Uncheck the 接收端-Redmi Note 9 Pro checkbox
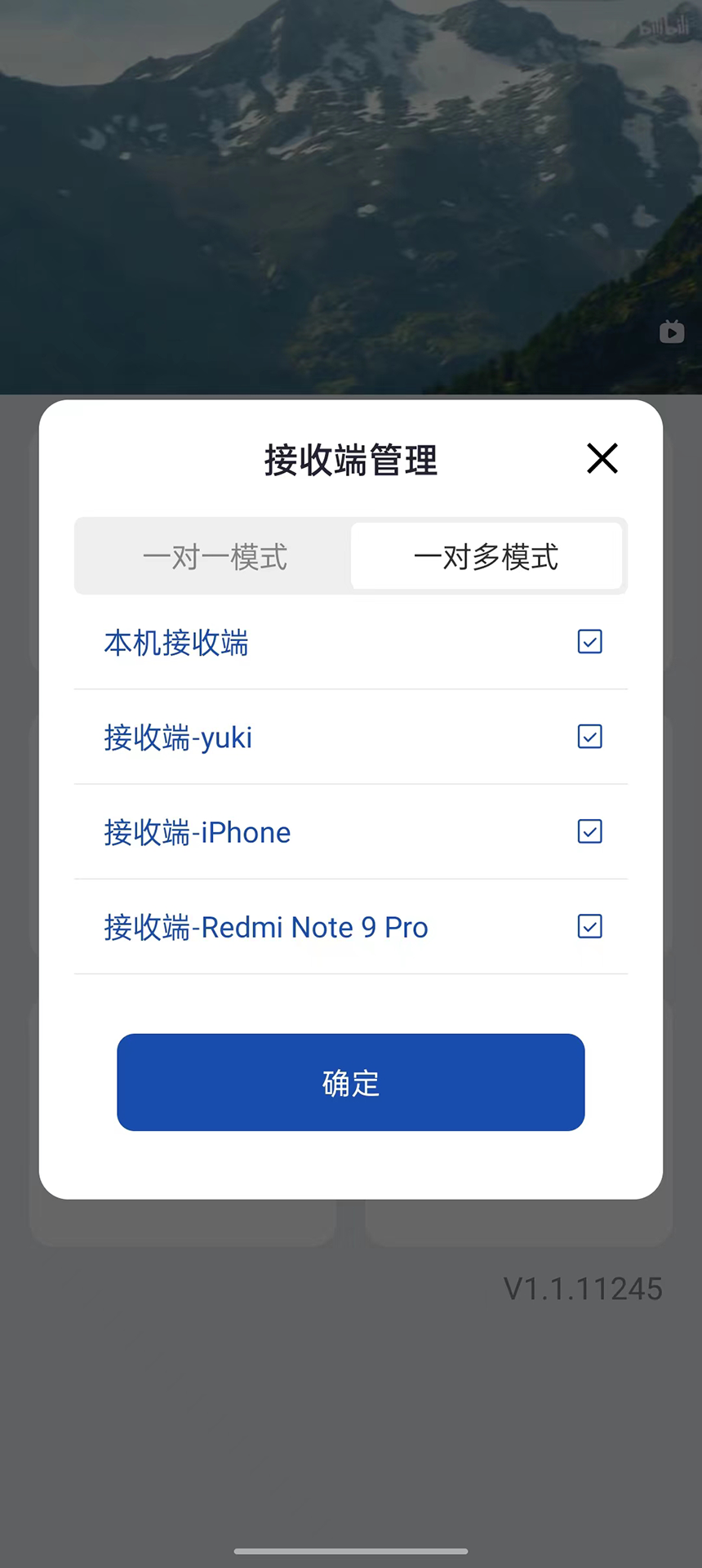This screenshot has width=702, height=1568. click(x=589, y=926)
